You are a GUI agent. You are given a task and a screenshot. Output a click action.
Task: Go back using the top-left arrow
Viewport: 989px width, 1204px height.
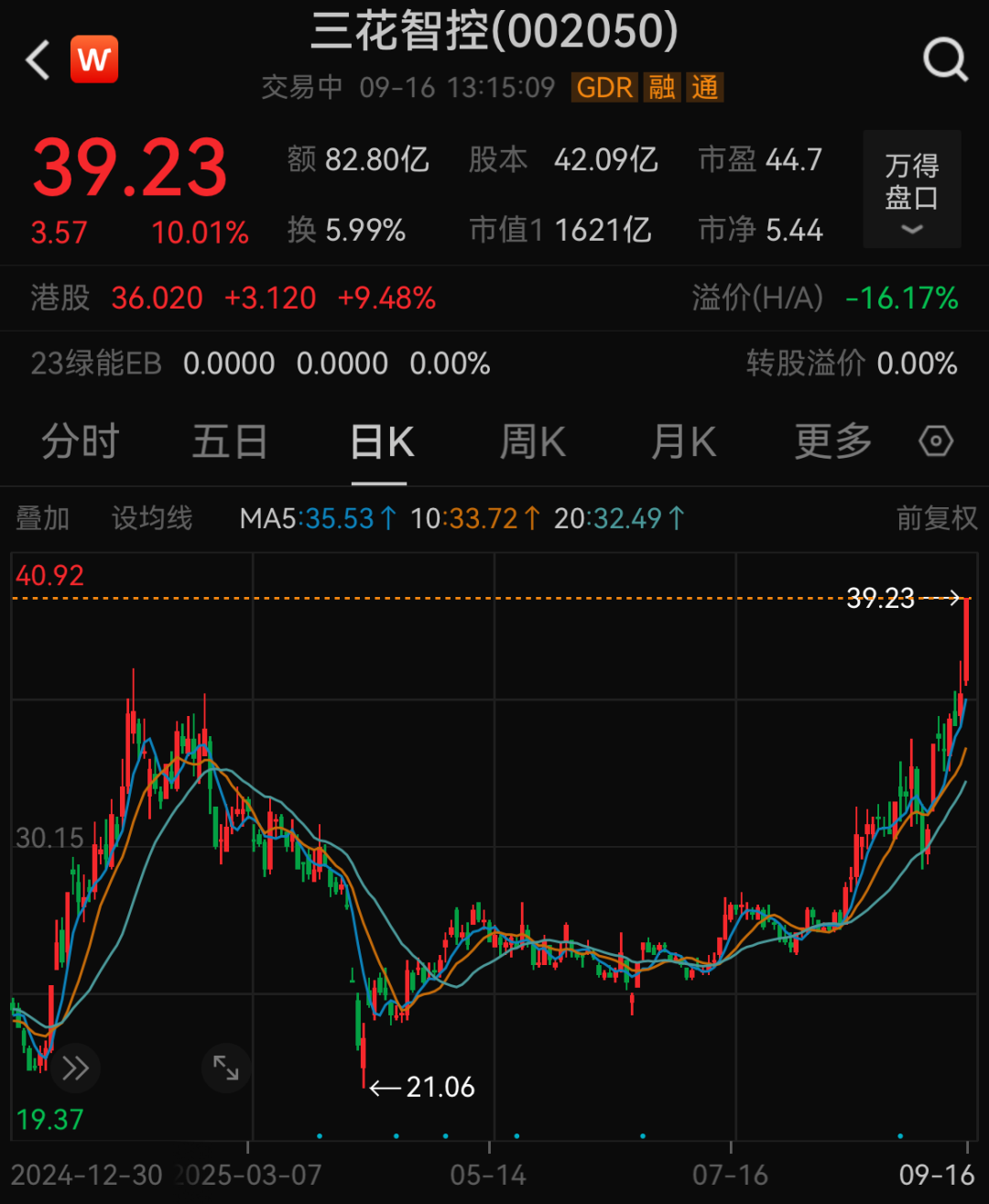[x=38, y=60]
